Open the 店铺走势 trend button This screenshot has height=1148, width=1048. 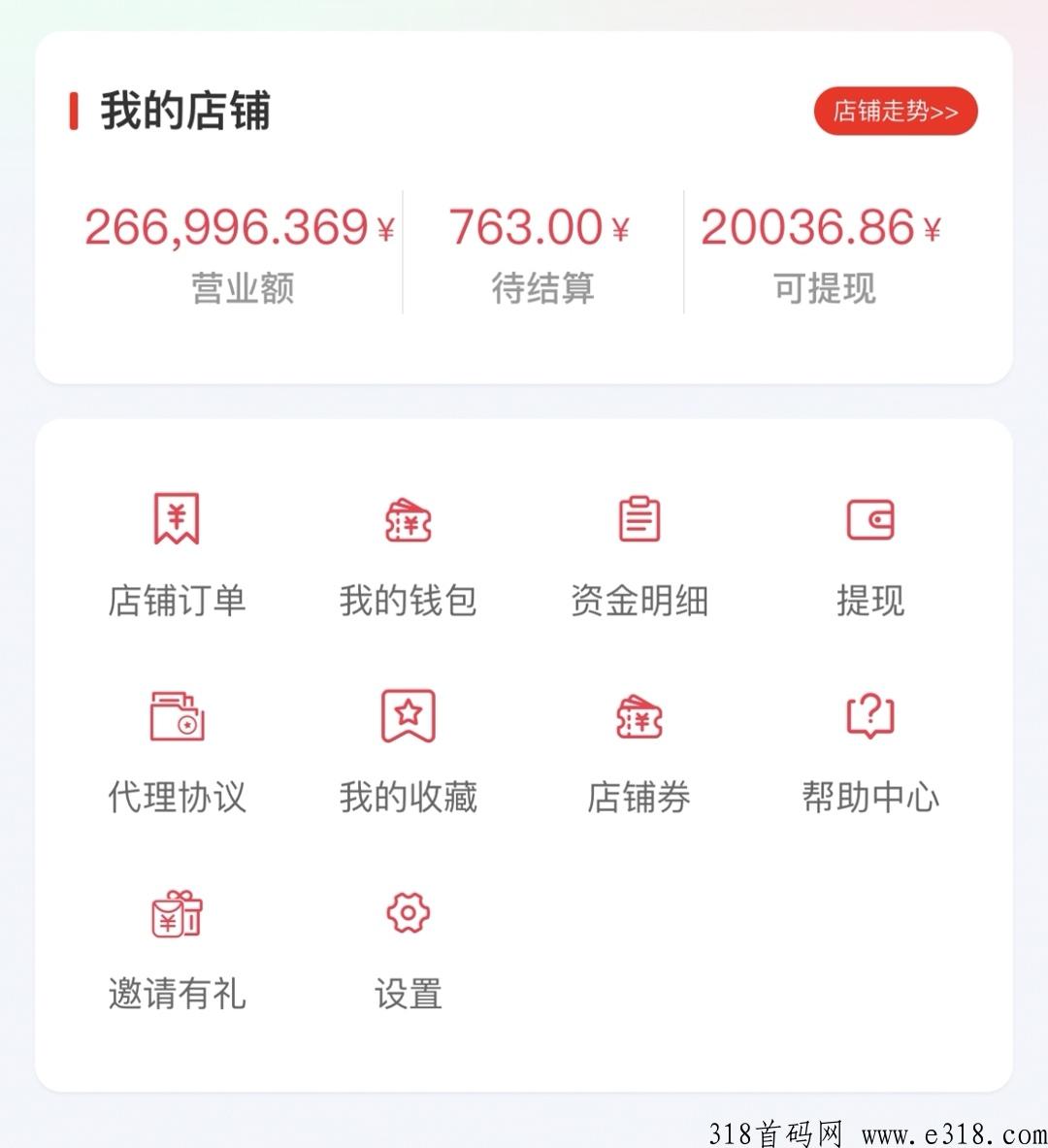(895, 112)
